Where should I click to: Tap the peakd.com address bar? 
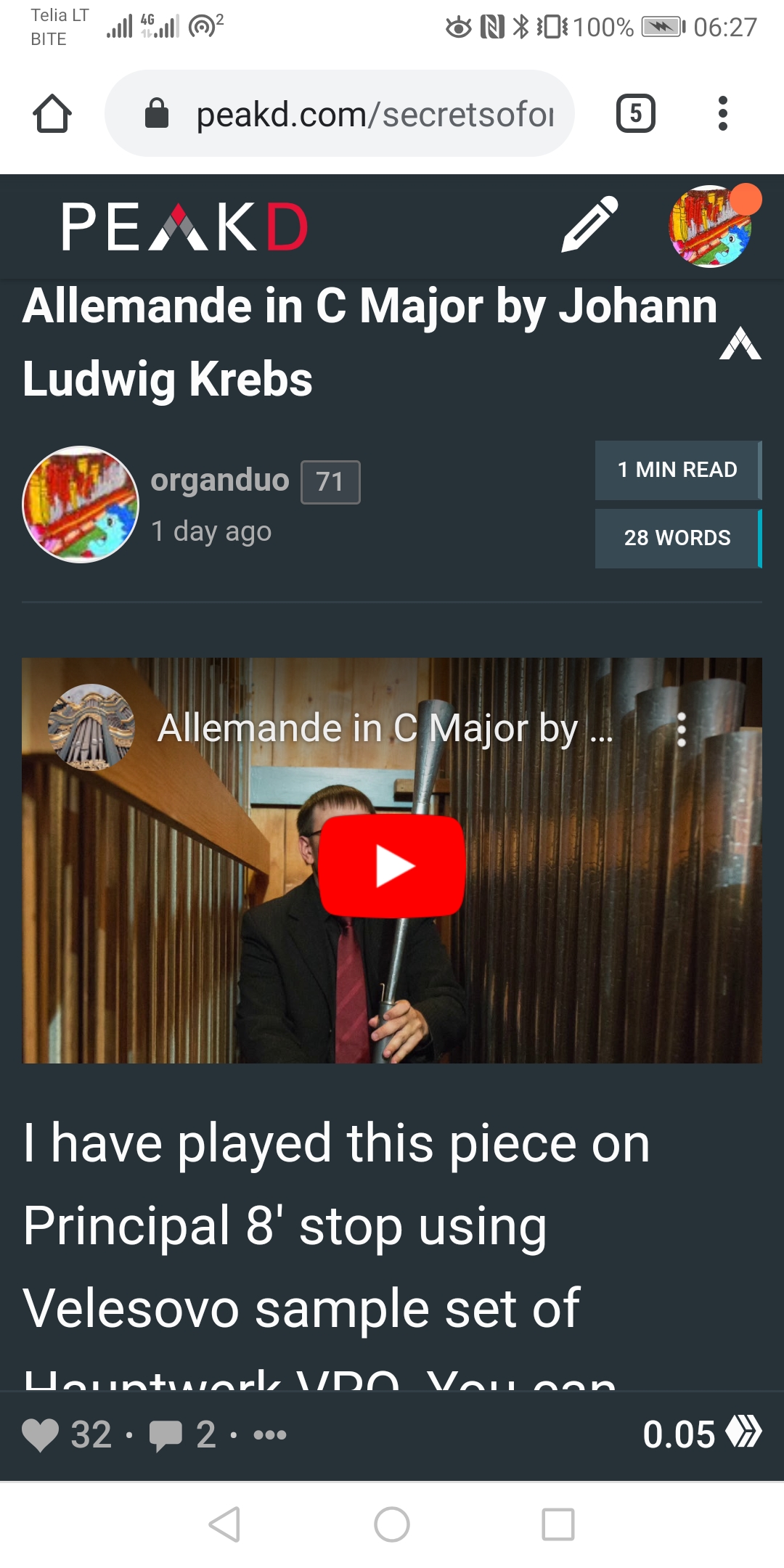pyautogui.click(x=339, y=114)
